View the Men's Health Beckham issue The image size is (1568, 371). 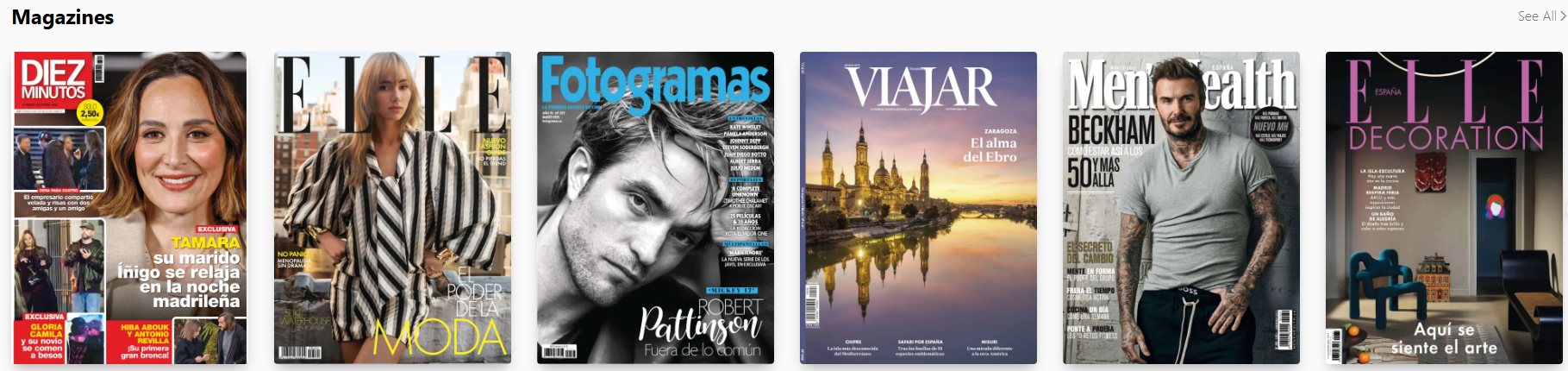pyautogui.click(x=1181, y=207)
